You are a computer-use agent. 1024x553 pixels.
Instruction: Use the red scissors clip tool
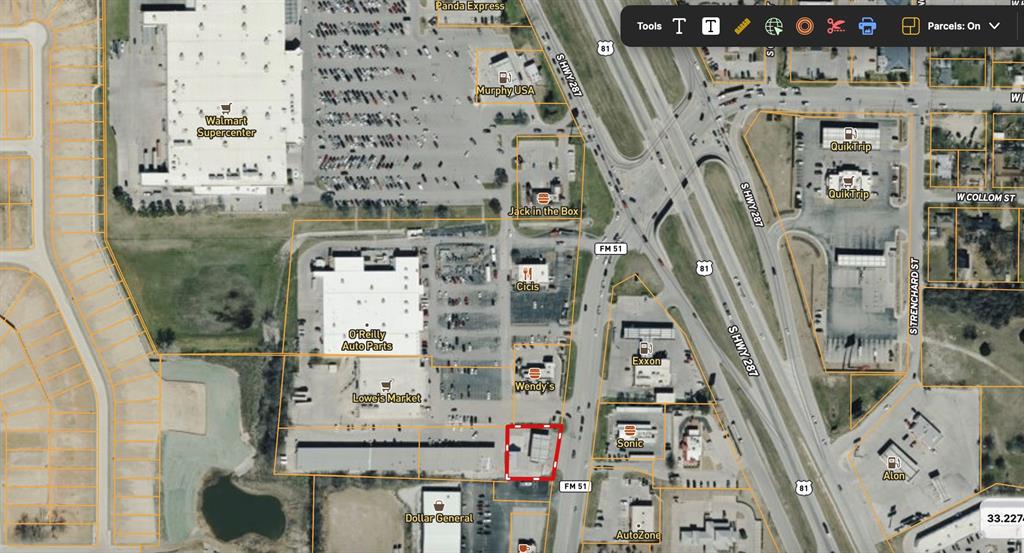(836, 26)
